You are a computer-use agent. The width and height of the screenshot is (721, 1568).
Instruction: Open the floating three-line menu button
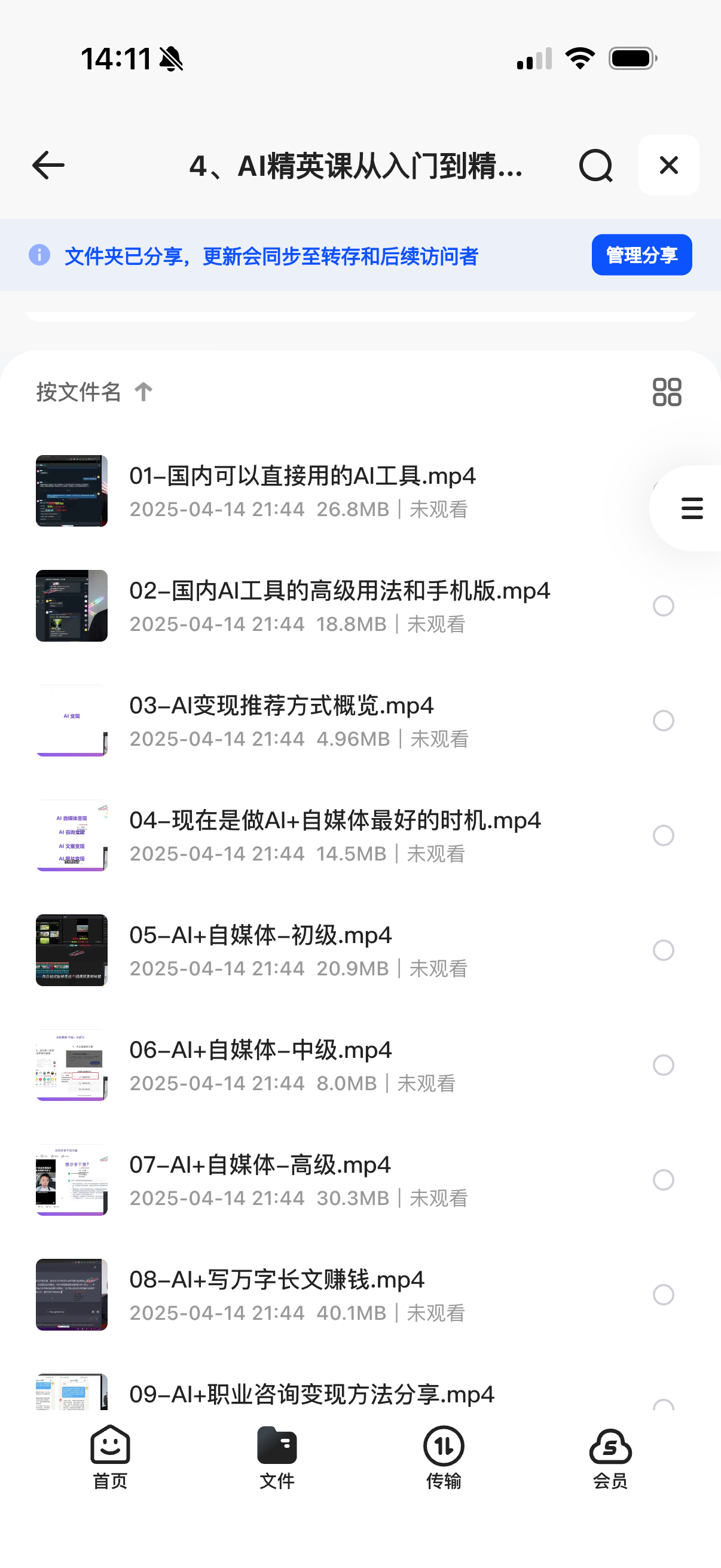pyautogui.click(x=691, y=508)
